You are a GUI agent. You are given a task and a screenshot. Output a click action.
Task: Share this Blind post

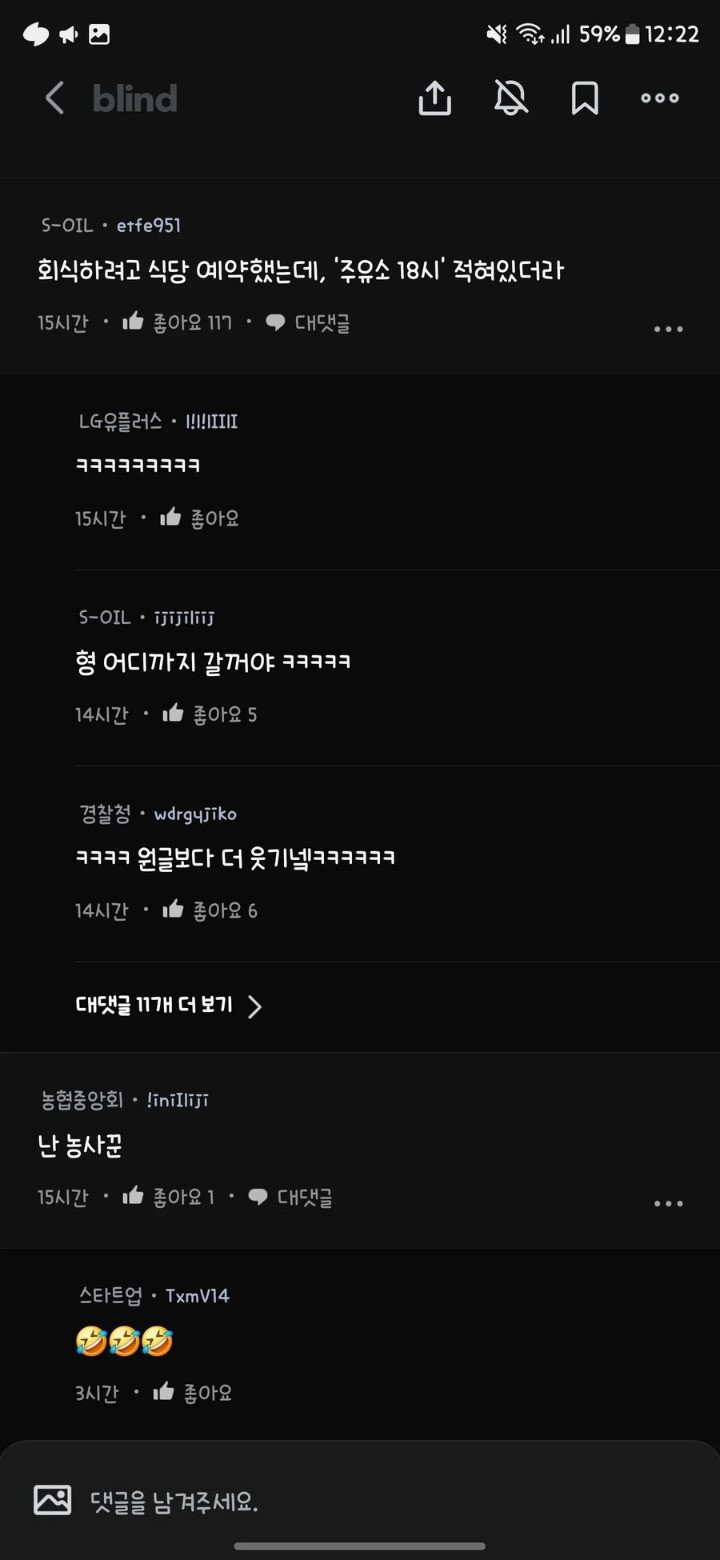pyautogui.click(x=434, y=98)
